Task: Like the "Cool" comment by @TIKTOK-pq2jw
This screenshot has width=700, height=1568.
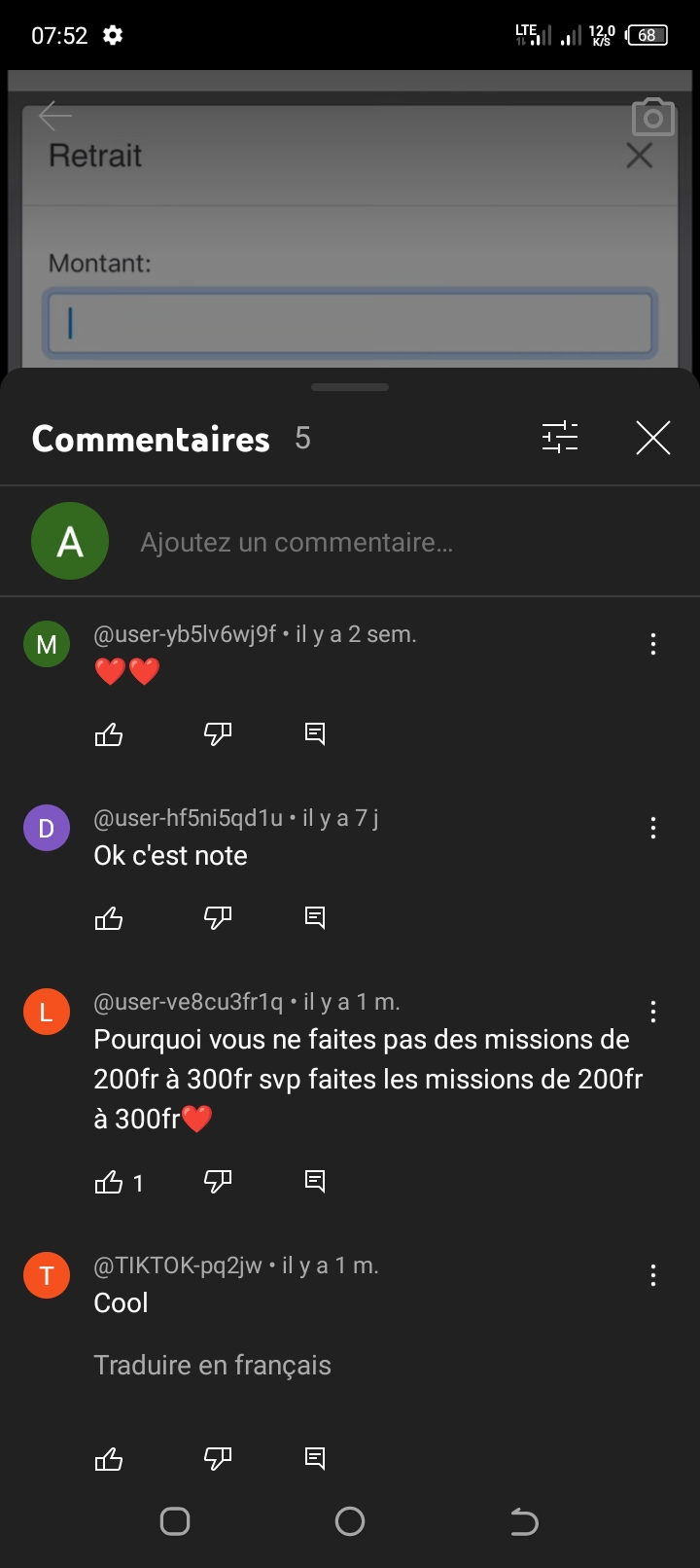Action: pos(109,1459)
